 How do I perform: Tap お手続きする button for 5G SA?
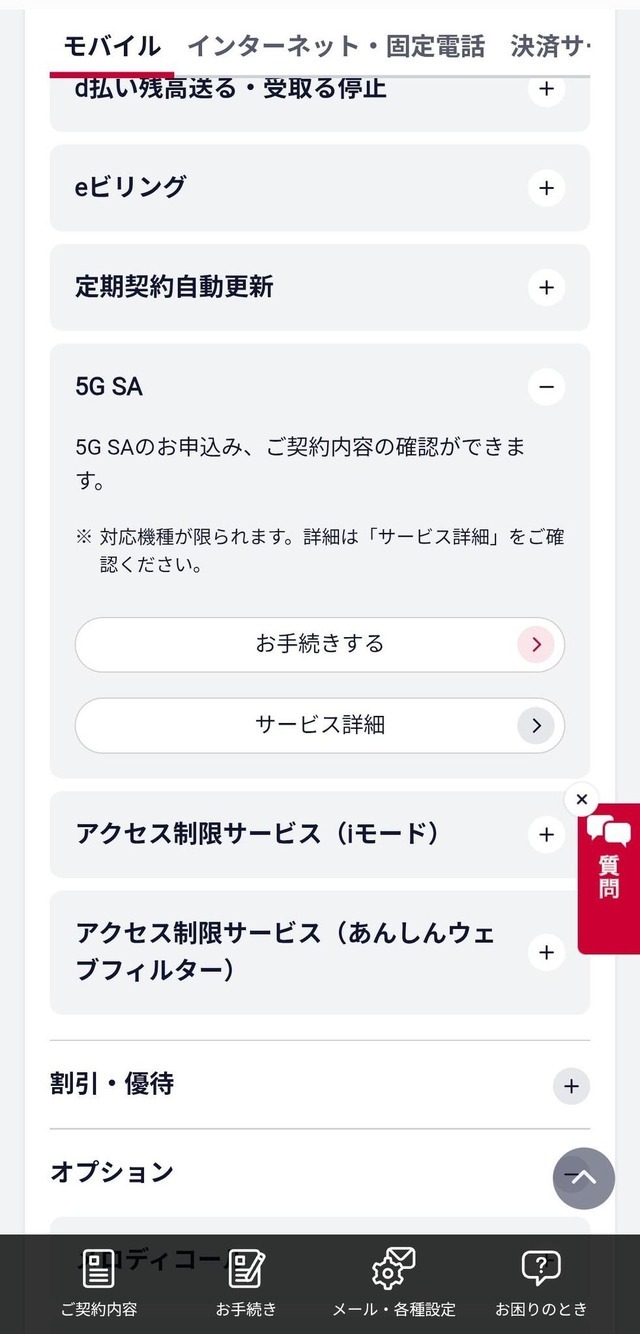coord(320,645)
